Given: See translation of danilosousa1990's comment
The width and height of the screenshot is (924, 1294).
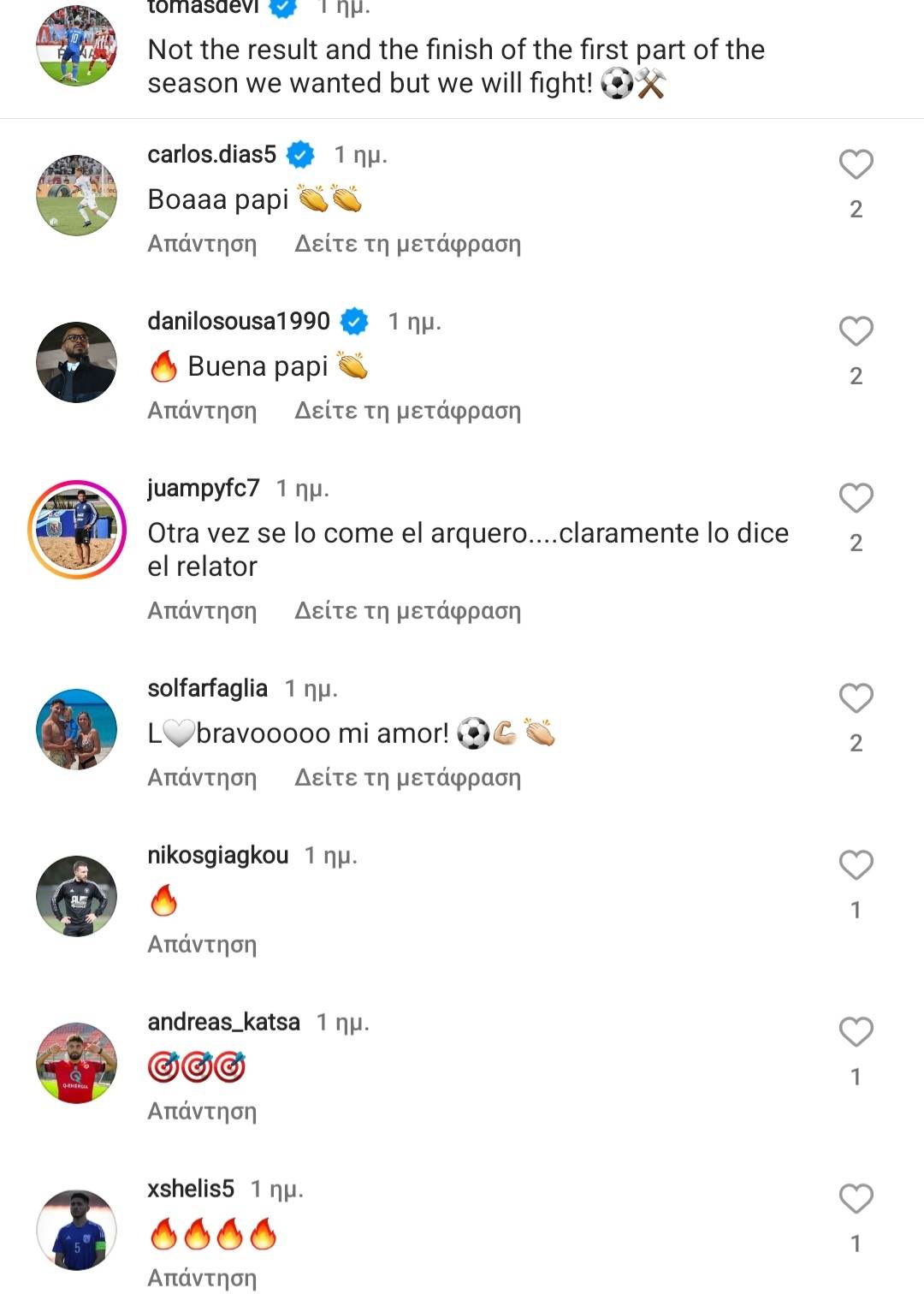Looking at the screenshot, I should pos(407,411).
